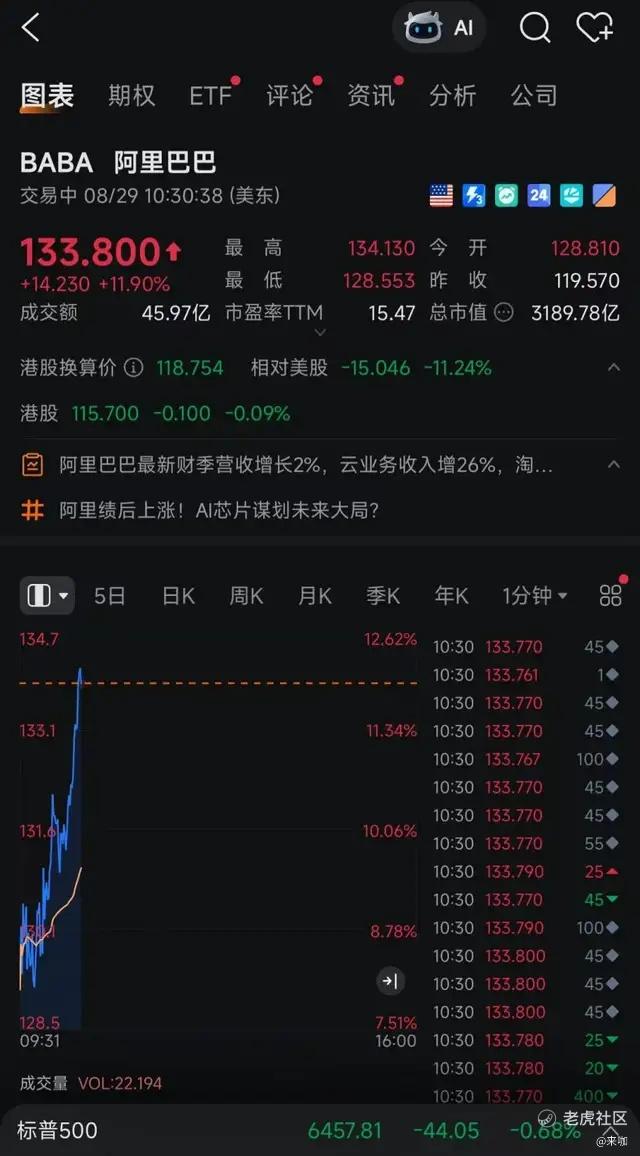Open the chart tools grid icon
The width and height of the screenshot is (640, 1156).
(611, 595)
